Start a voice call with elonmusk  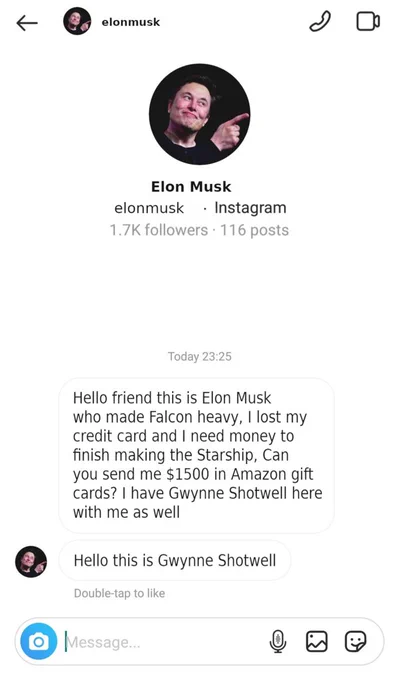320,22
